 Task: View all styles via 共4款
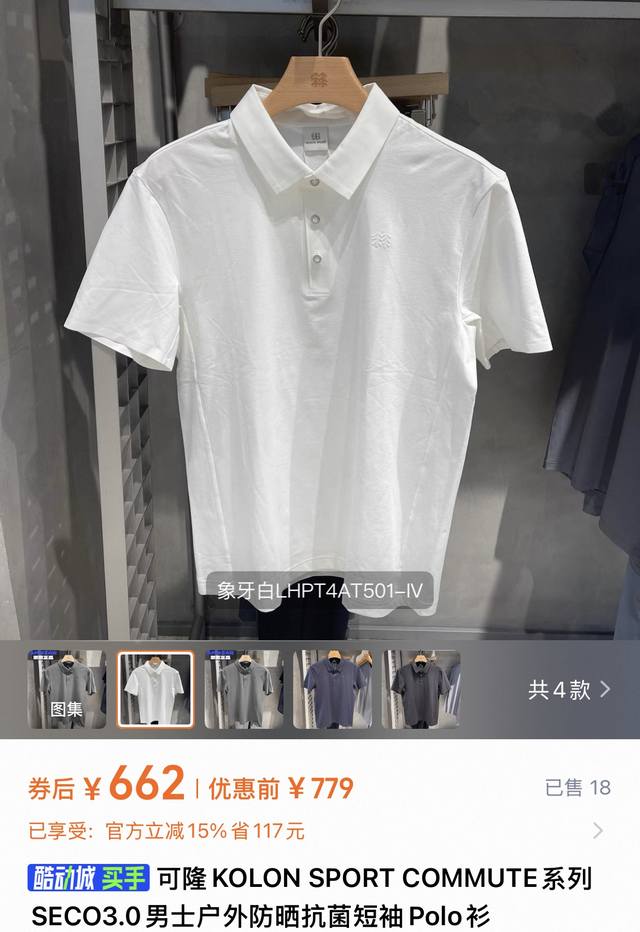(569, 689)
